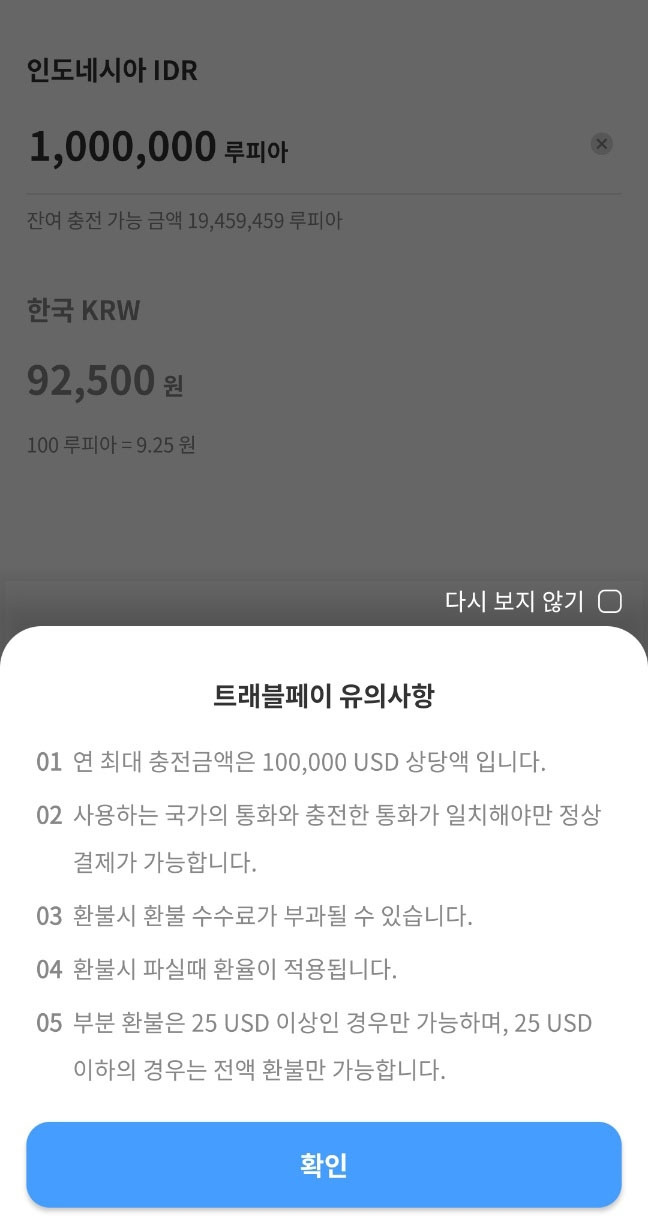The width and height of the screenshot is (648, 1232).
Task: Clear the IDR amount field
Action: tap(601, 144)
